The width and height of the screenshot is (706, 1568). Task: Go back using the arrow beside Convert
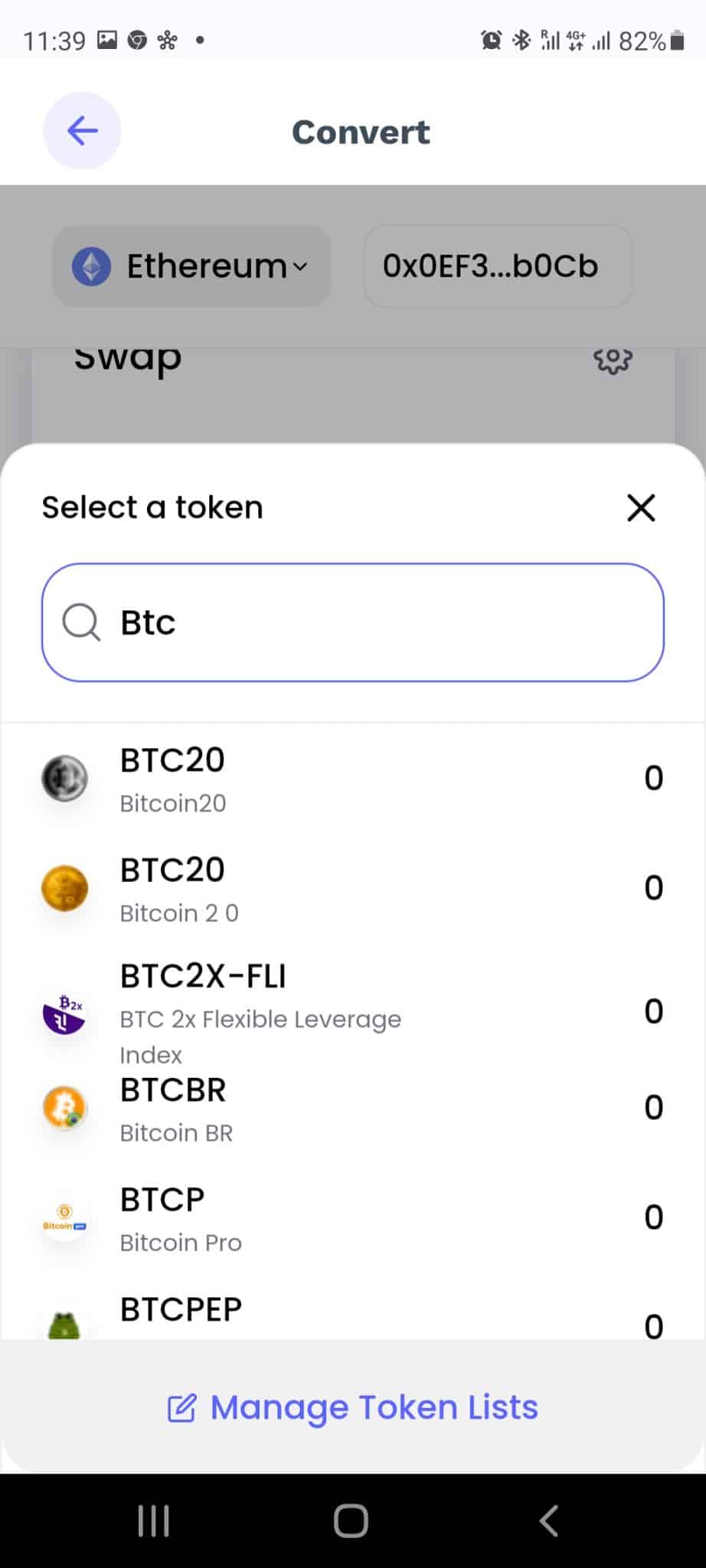(x=82, y=131)
